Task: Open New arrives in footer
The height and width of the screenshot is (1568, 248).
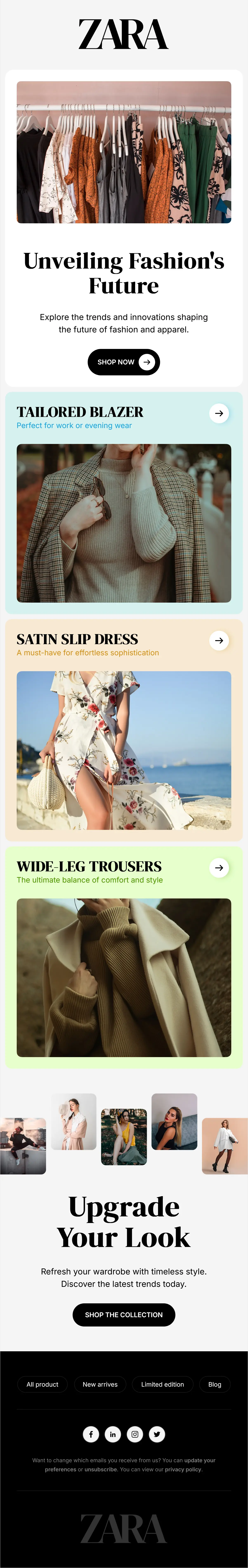Action: 100,1384
